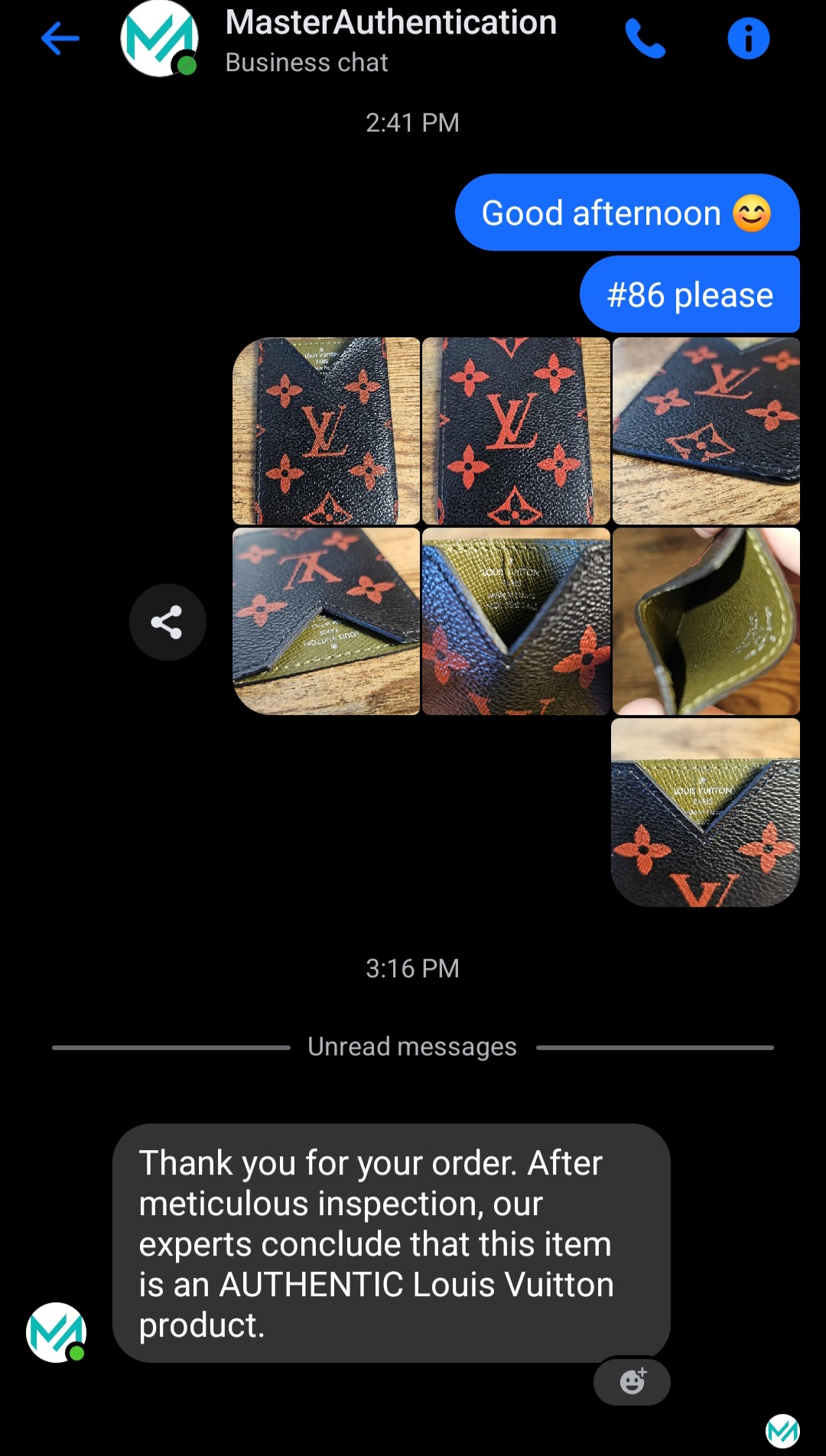The height and width of the screenshot is (1456, 826).
Task: Go back to the chat list
Action: pos(60,38)
